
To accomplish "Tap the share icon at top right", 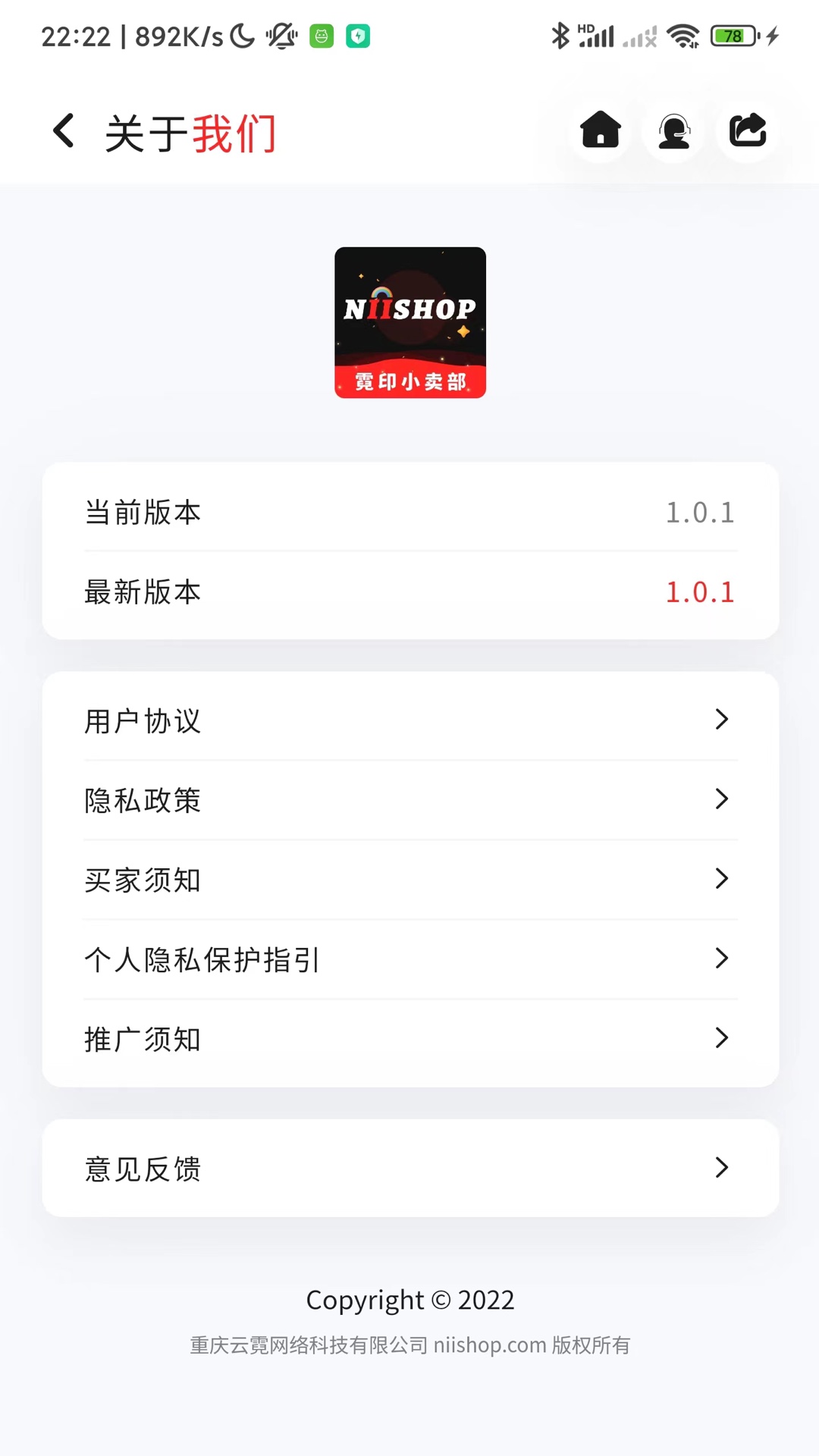I will pyautogui.click(x=746, y=130).
